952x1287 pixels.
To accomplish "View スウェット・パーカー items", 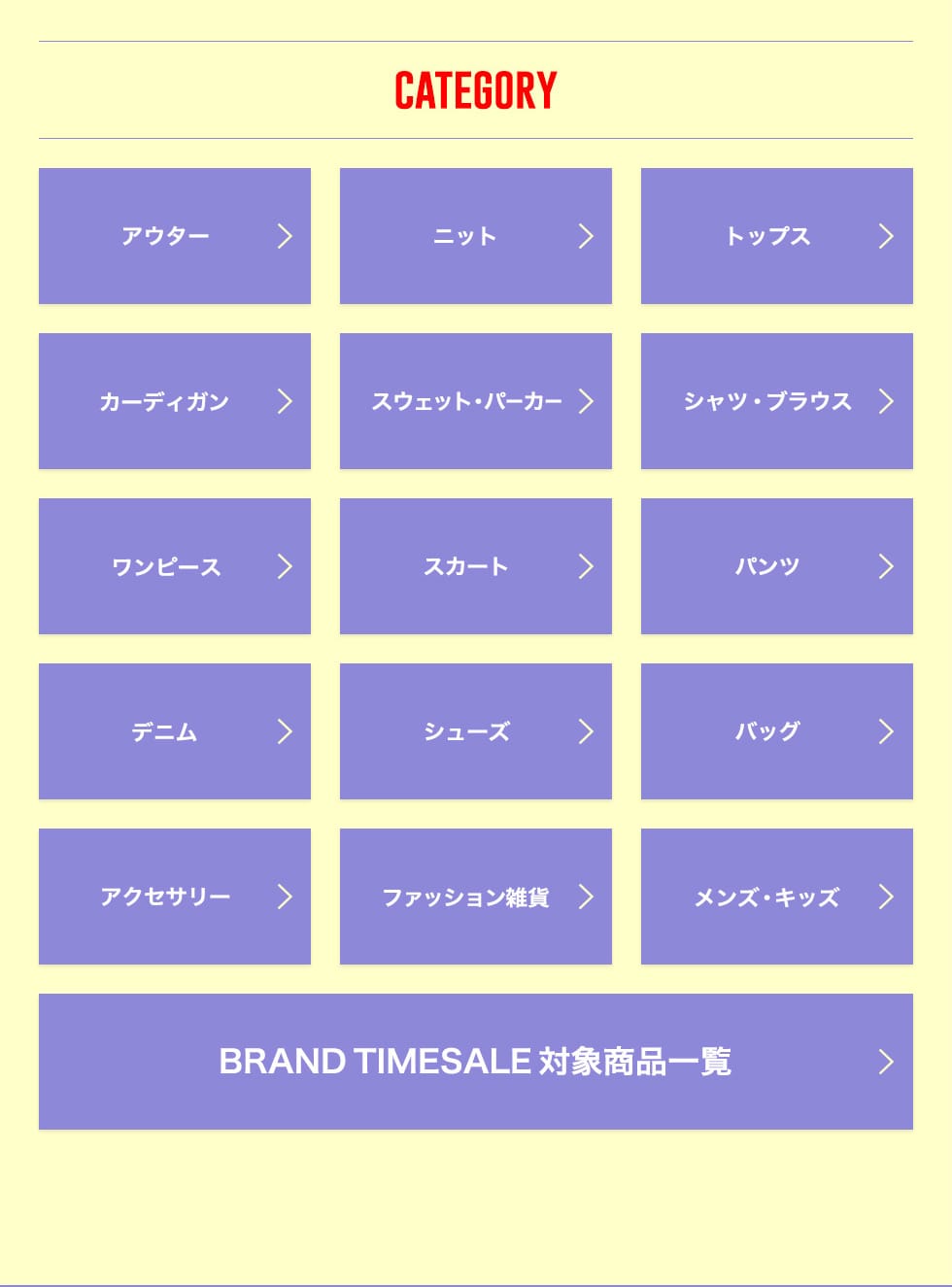I will pyautogui.click(x=476, y=401).
